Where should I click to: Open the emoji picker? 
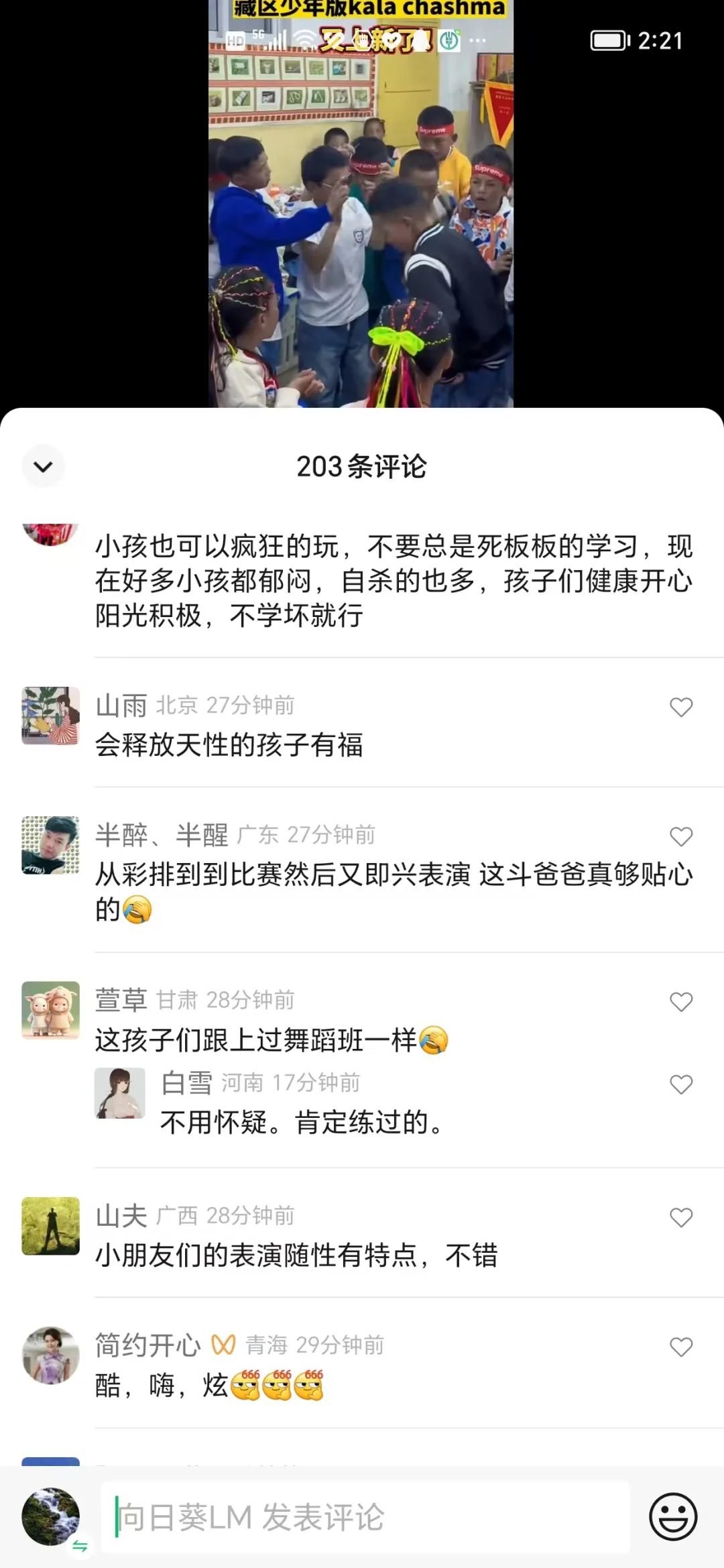(x=673, y=1517)
